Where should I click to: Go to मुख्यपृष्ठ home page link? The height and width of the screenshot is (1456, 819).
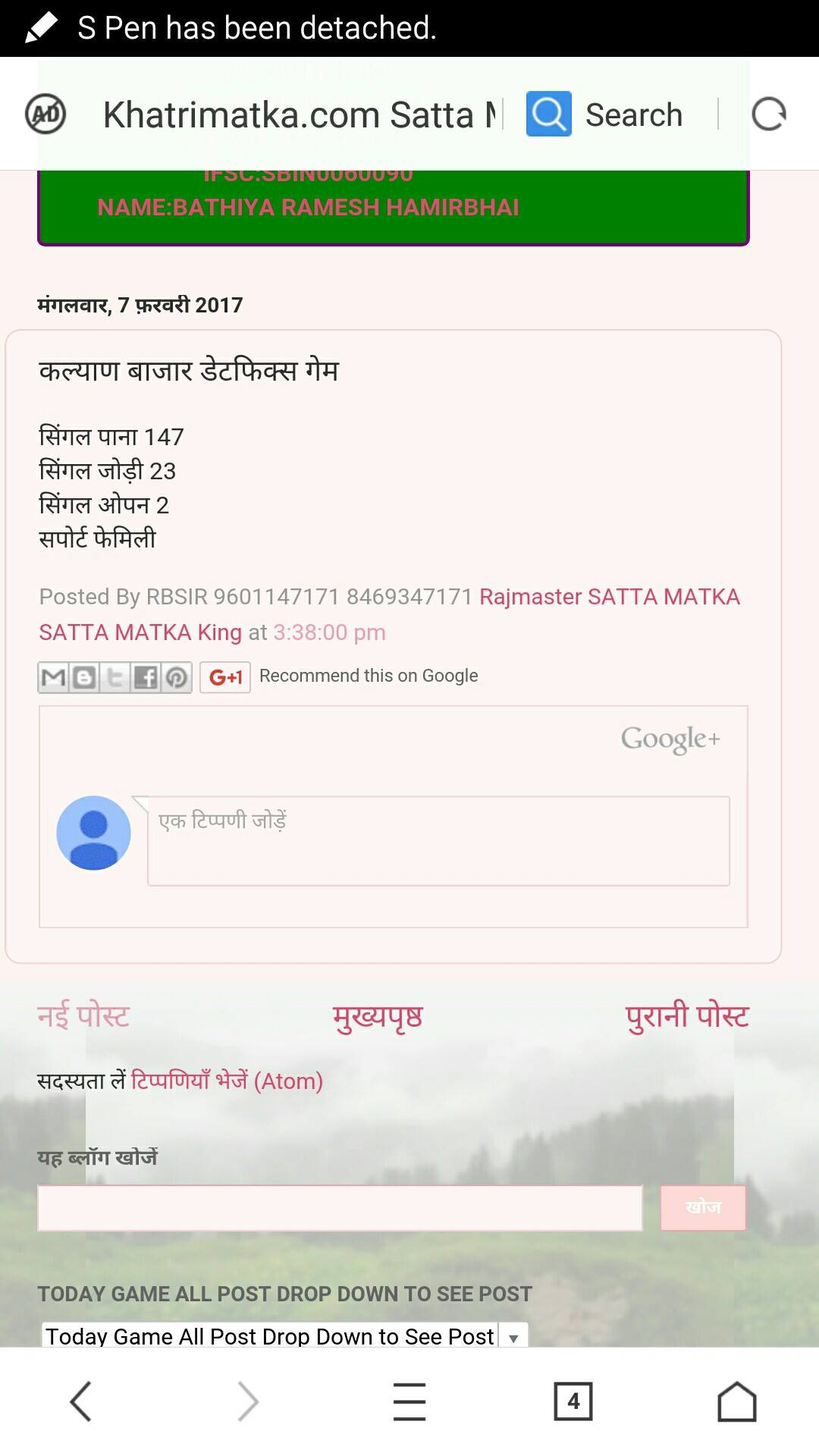[378, 1016]
